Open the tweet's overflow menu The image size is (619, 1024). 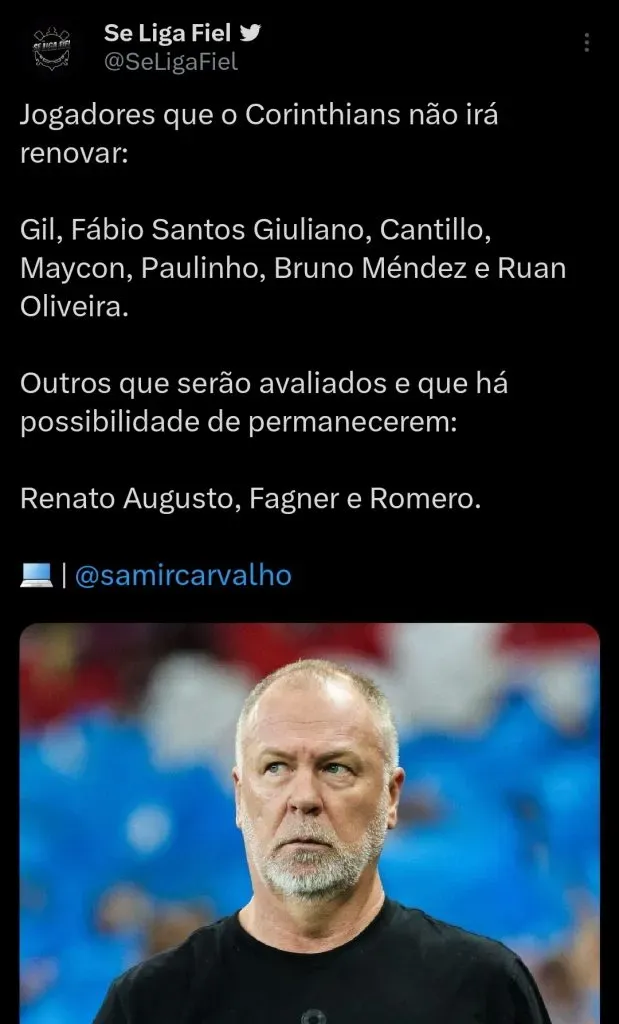587,43
